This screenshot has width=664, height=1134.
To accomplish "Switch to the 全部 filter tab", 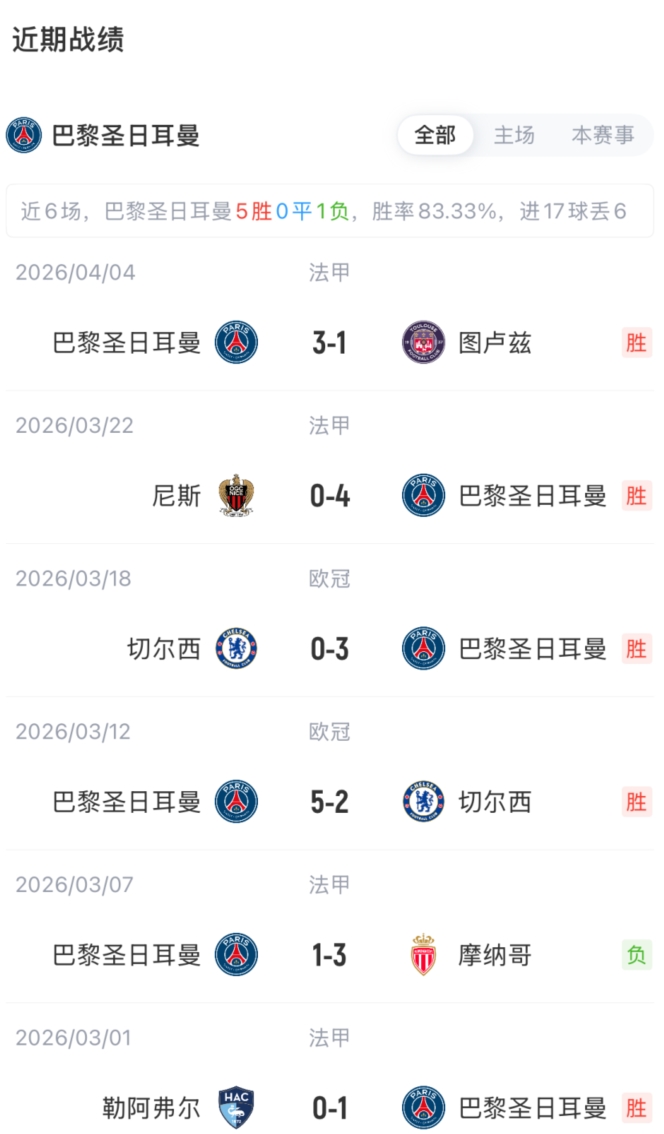I will 435,135.
